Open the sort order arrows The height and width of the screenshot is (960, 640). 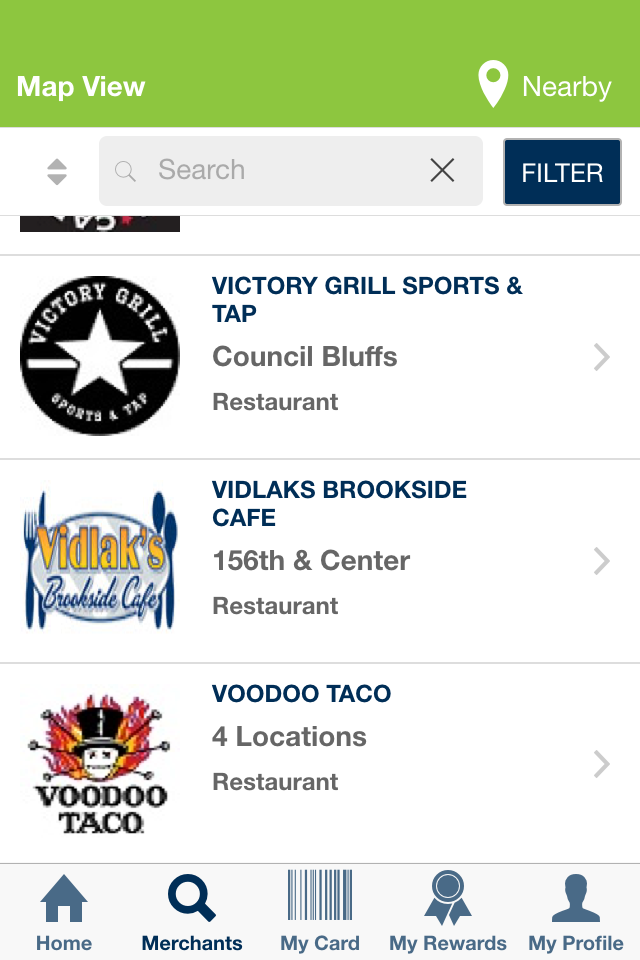tap(57, 172)
